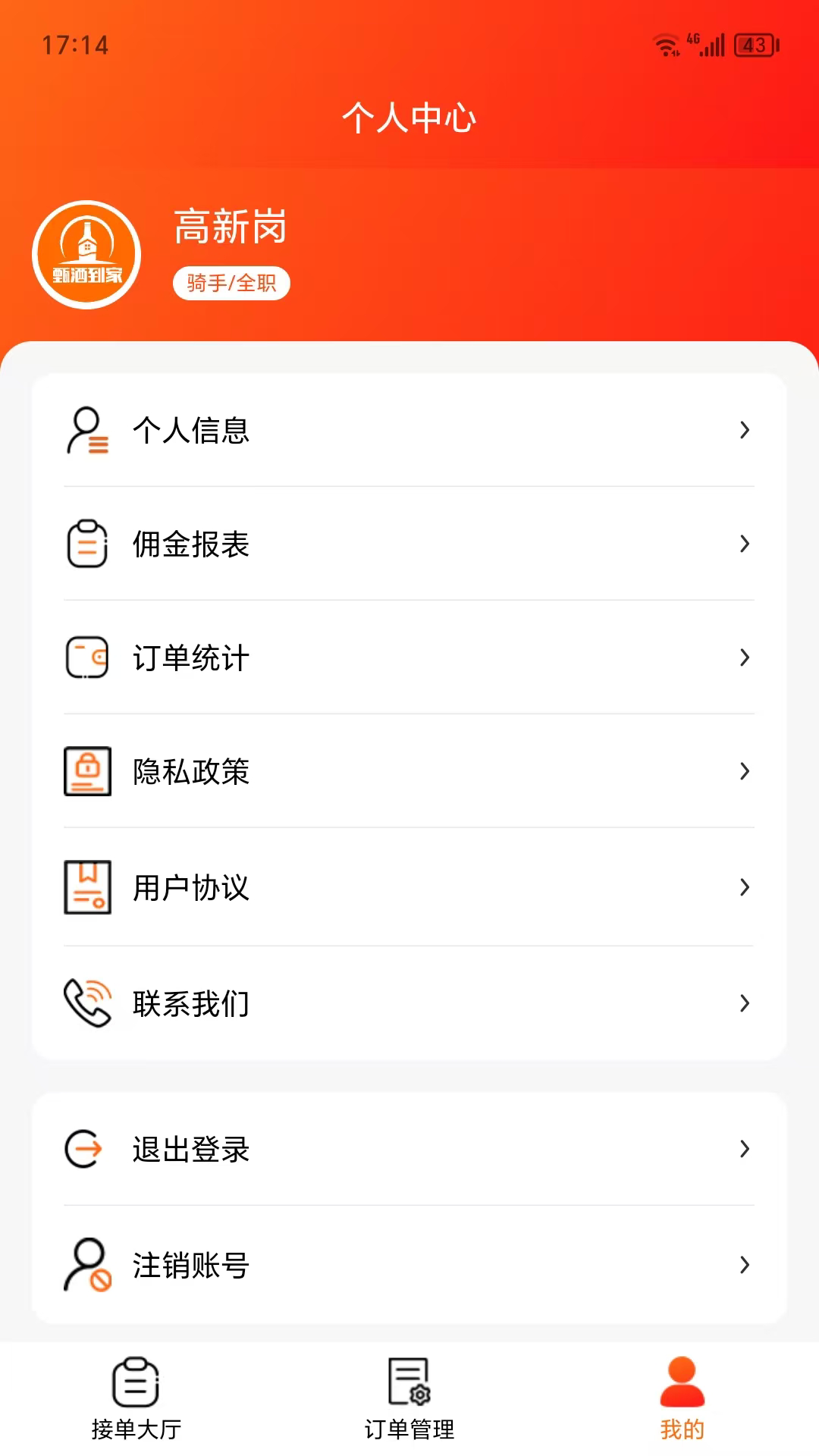Select the 联系我们 phone icon

86,1003
